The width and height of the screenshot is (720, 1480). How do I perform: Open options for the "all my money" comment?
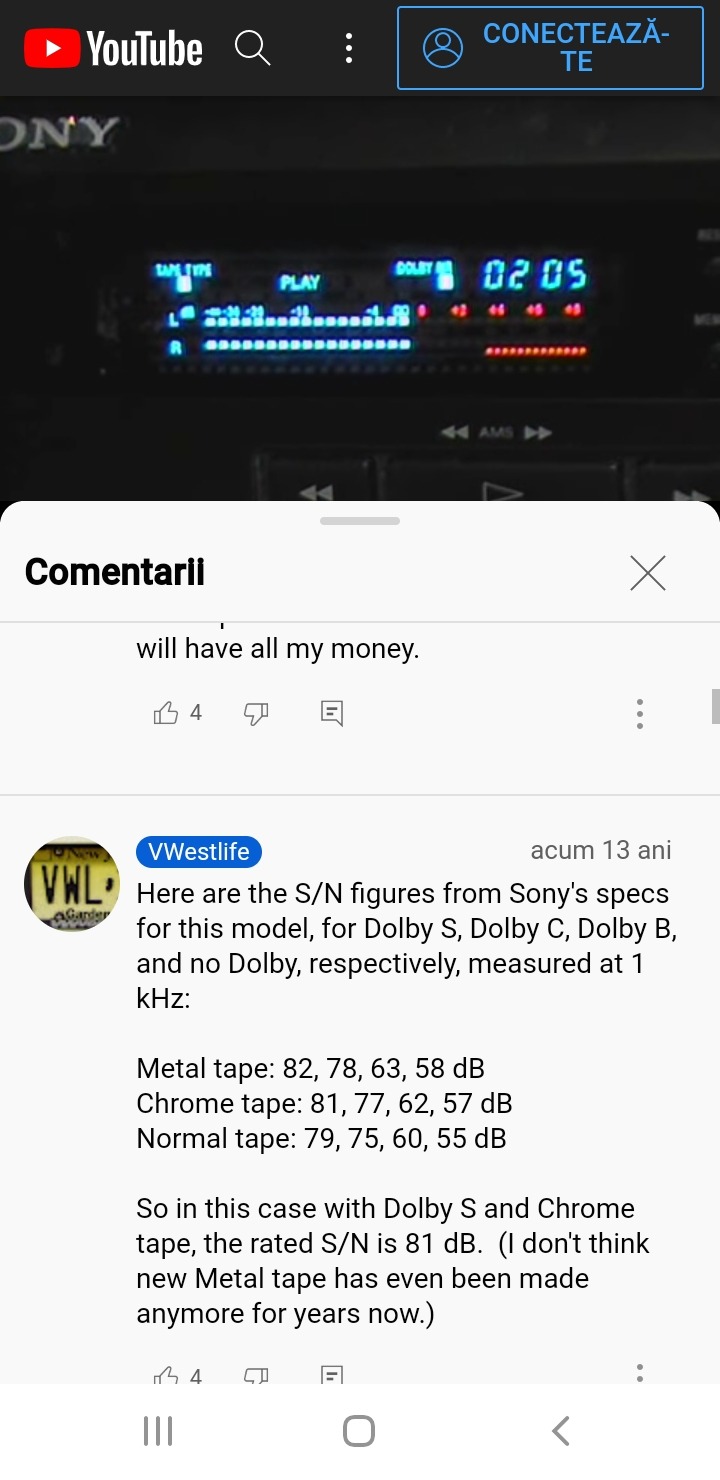640,713
